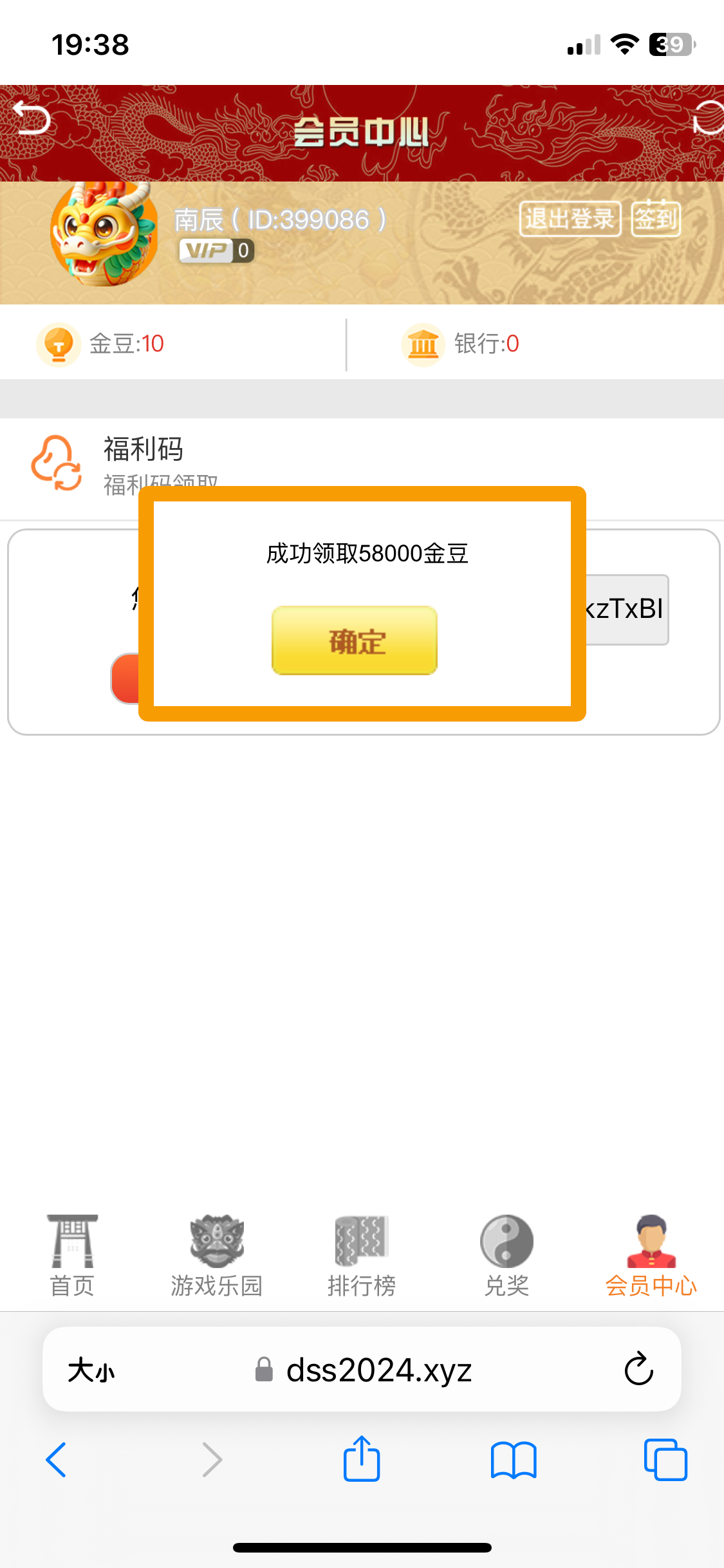Refresh via the top-right circular icon
724x1568 pixels.
[x=708, y=118]
